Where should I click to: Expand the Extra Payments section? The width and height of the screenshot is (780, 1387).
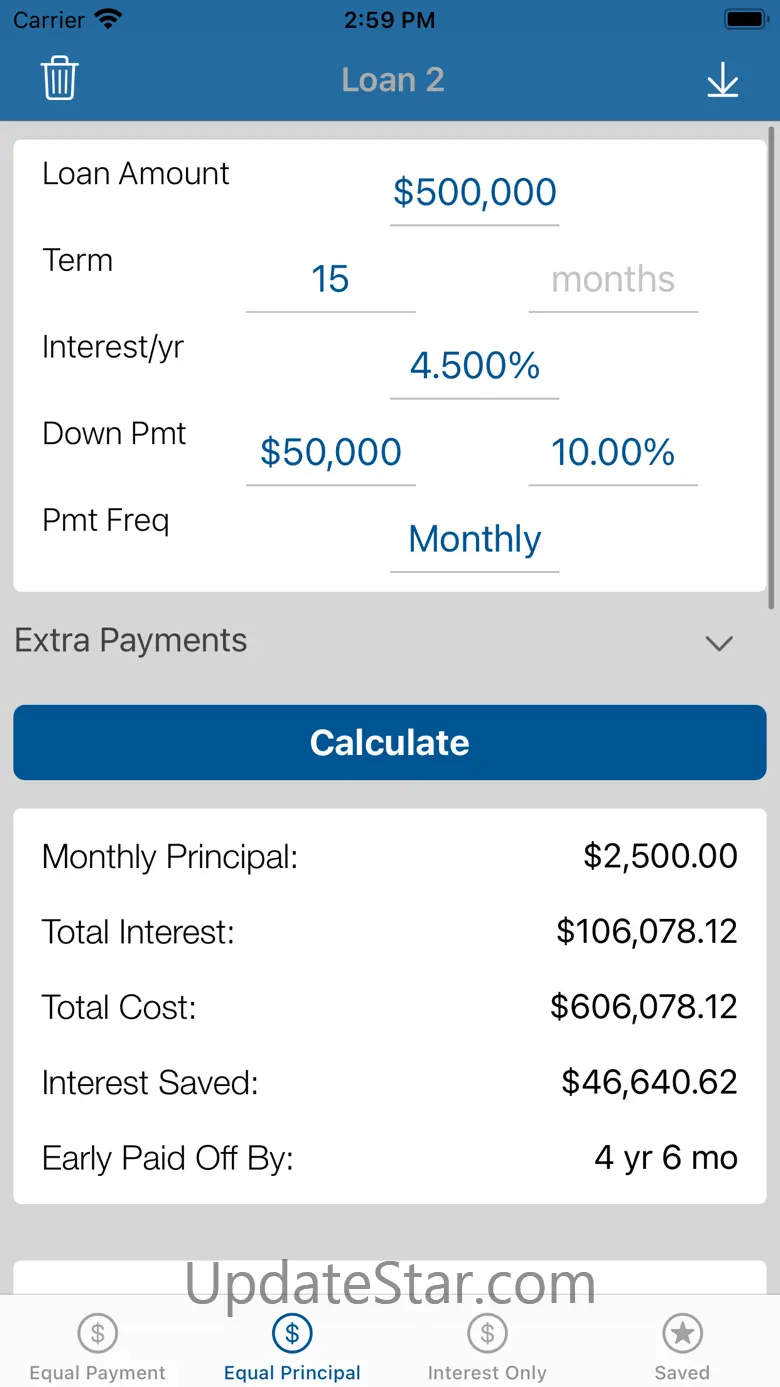click(x=719, y=643)
